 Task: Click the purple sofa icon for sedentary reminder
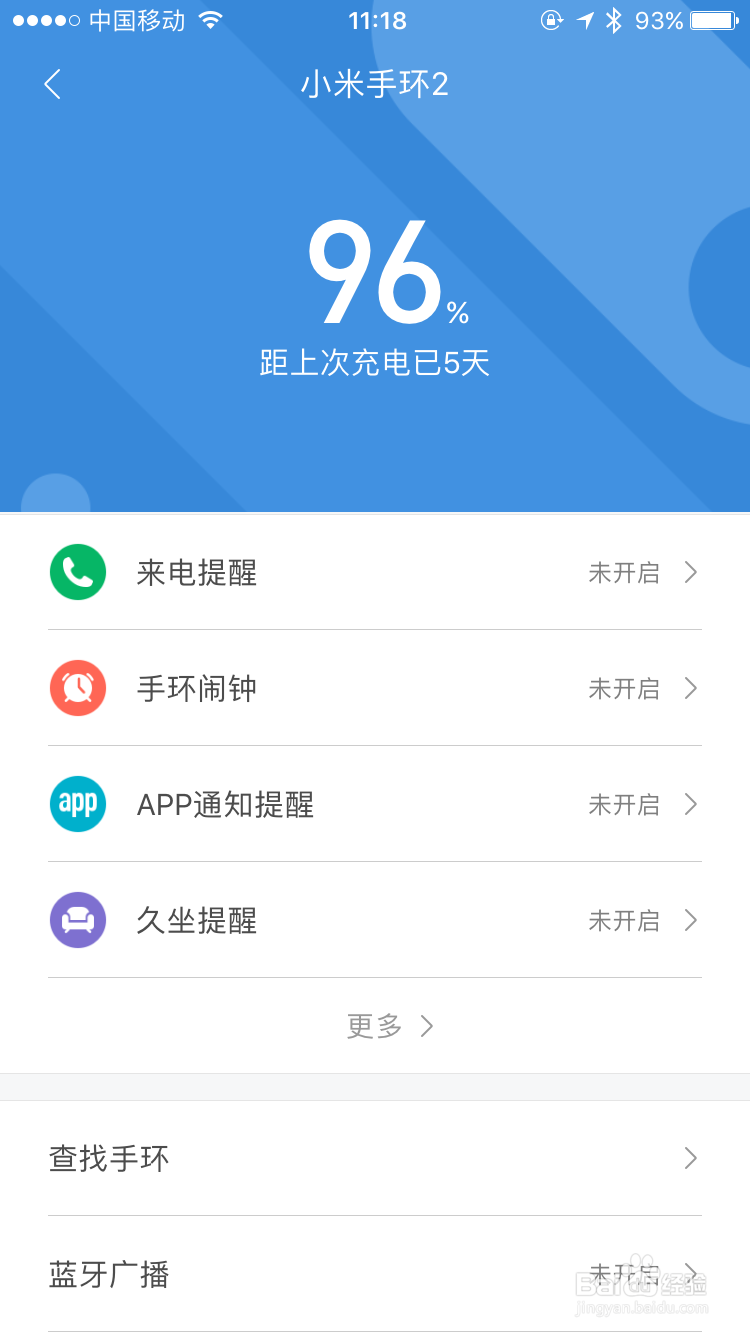tap(77, 920)
